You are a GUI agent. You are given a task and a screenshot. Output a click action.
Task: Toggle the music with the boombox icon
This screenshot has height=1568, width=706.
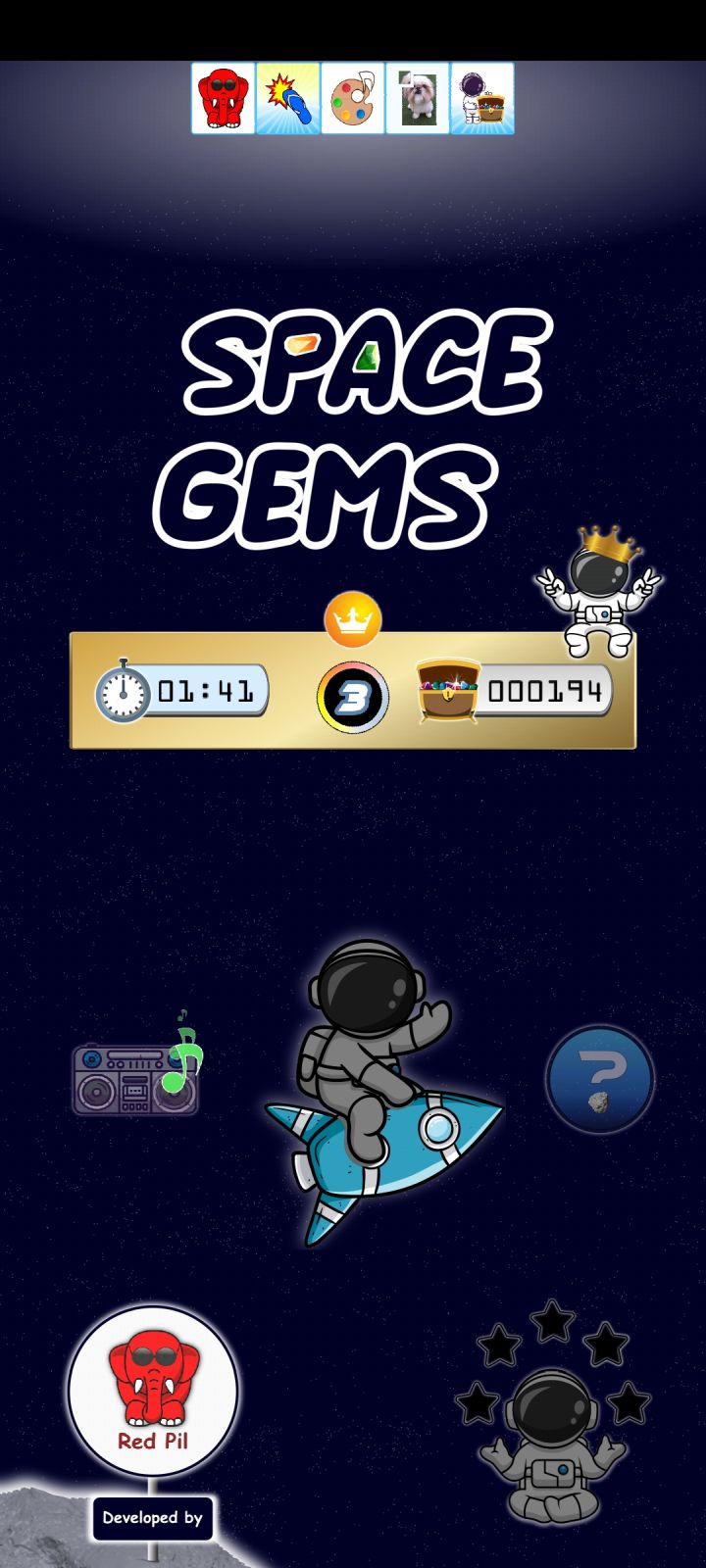135,1075
